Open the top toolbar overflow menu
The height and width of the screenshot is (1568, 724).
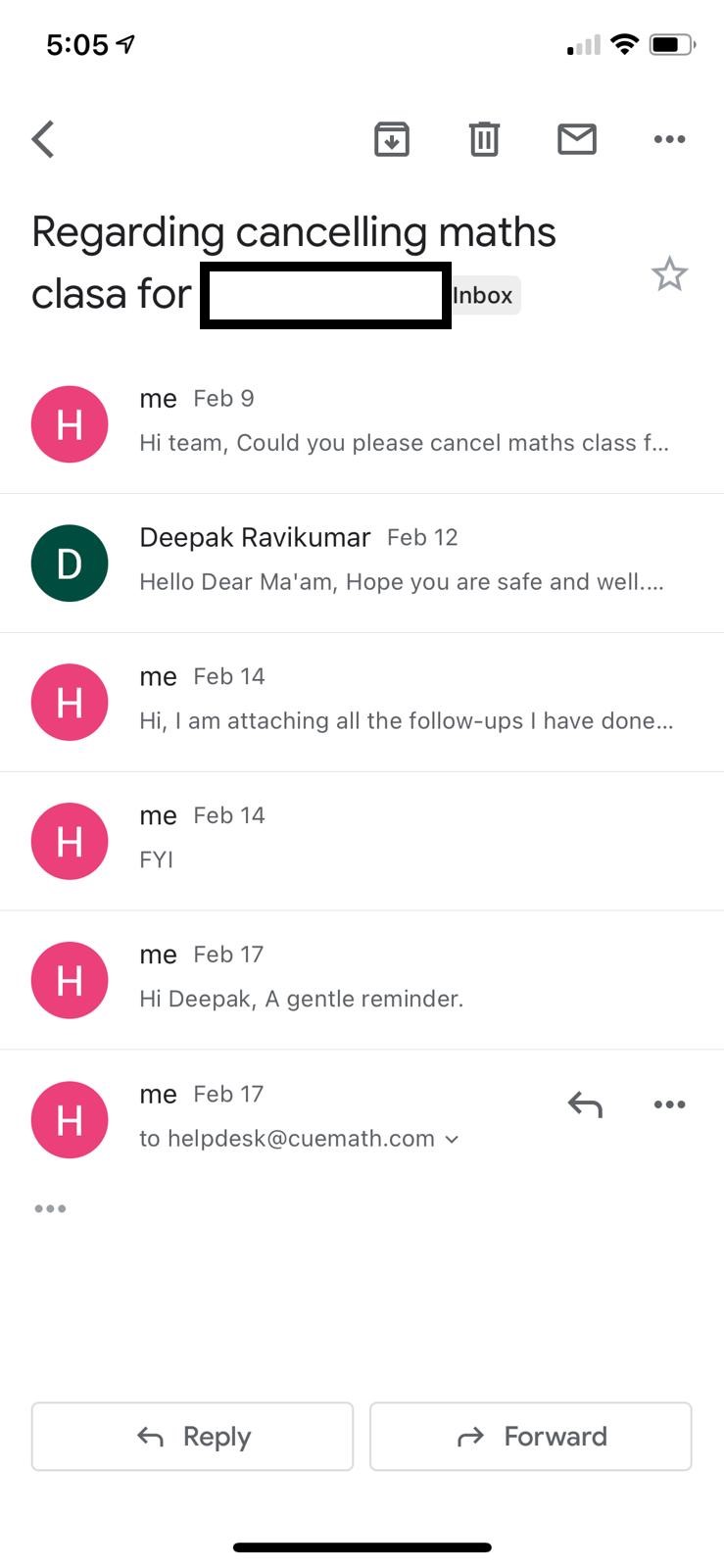(x=669, y=139)
